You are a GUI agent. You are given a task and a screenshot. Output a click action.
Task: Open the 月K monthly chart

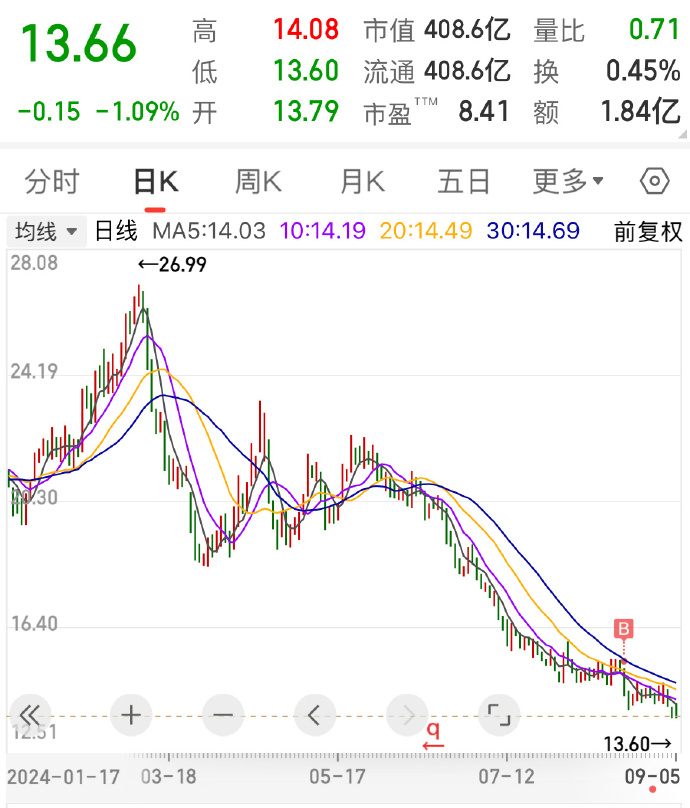coord(362,182)
